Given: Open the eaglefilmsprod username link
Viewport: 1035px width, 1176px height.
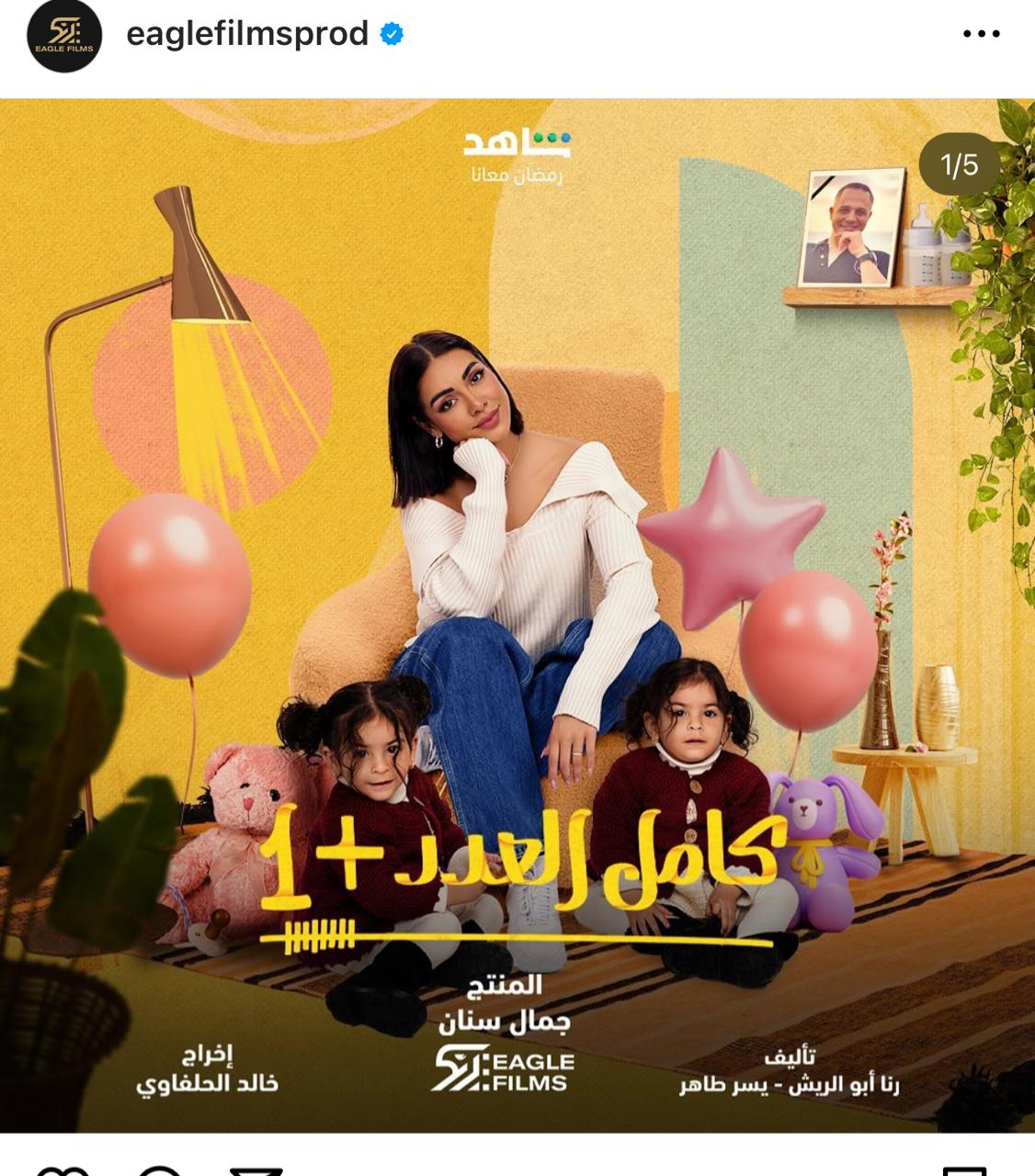Looking at the screenshot, I should point(247,34).
